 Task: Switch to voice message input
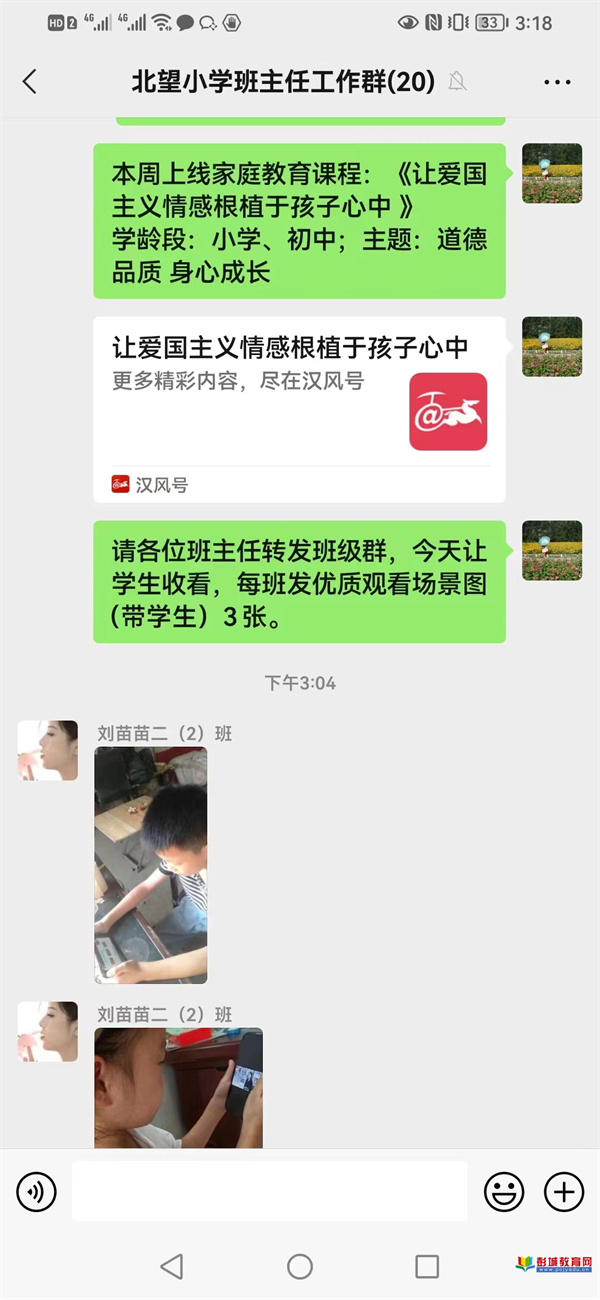pos(37,1191)
